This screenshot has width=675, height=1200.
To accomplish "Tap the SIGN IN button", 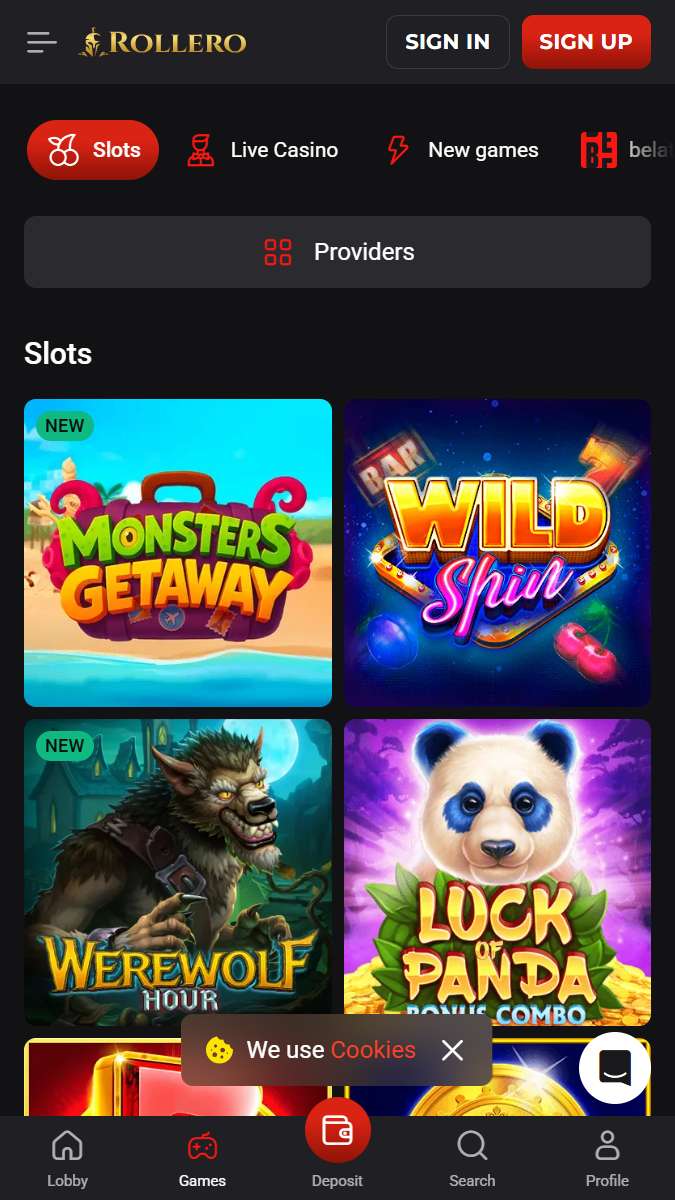I will point(447,42).
